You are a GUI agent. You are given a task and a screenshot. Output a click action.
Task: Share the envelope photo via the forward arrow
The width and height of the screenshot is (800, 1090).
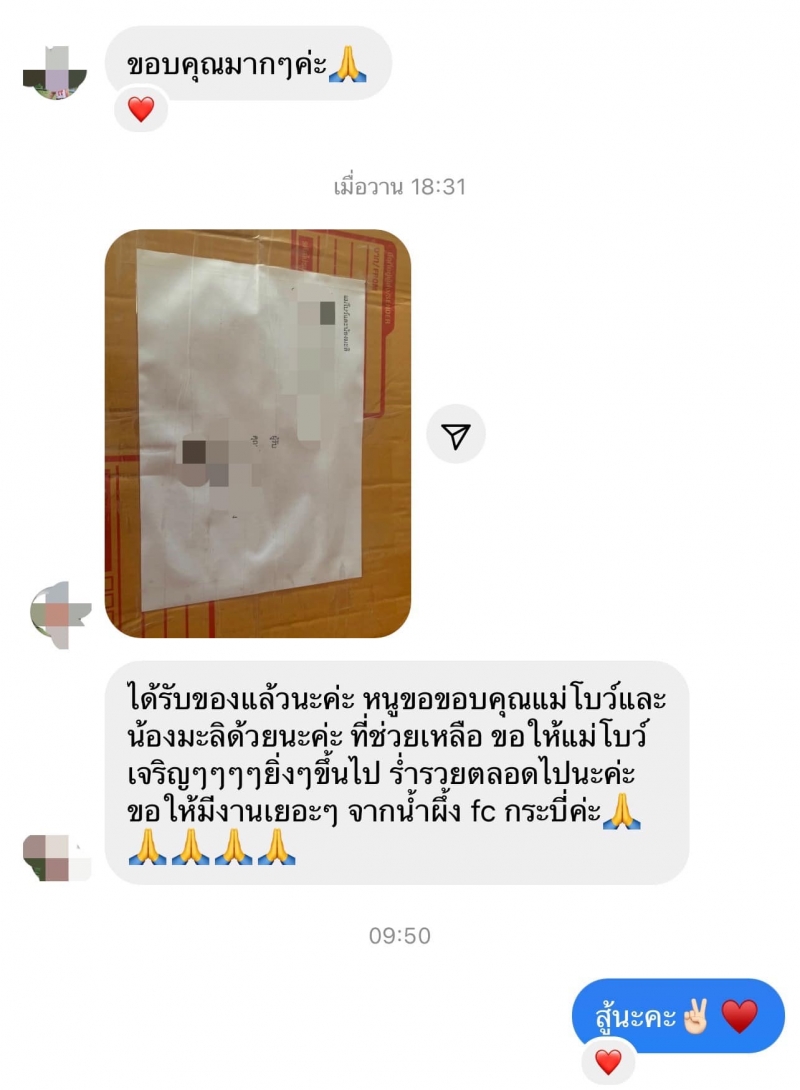pos(456,434)
